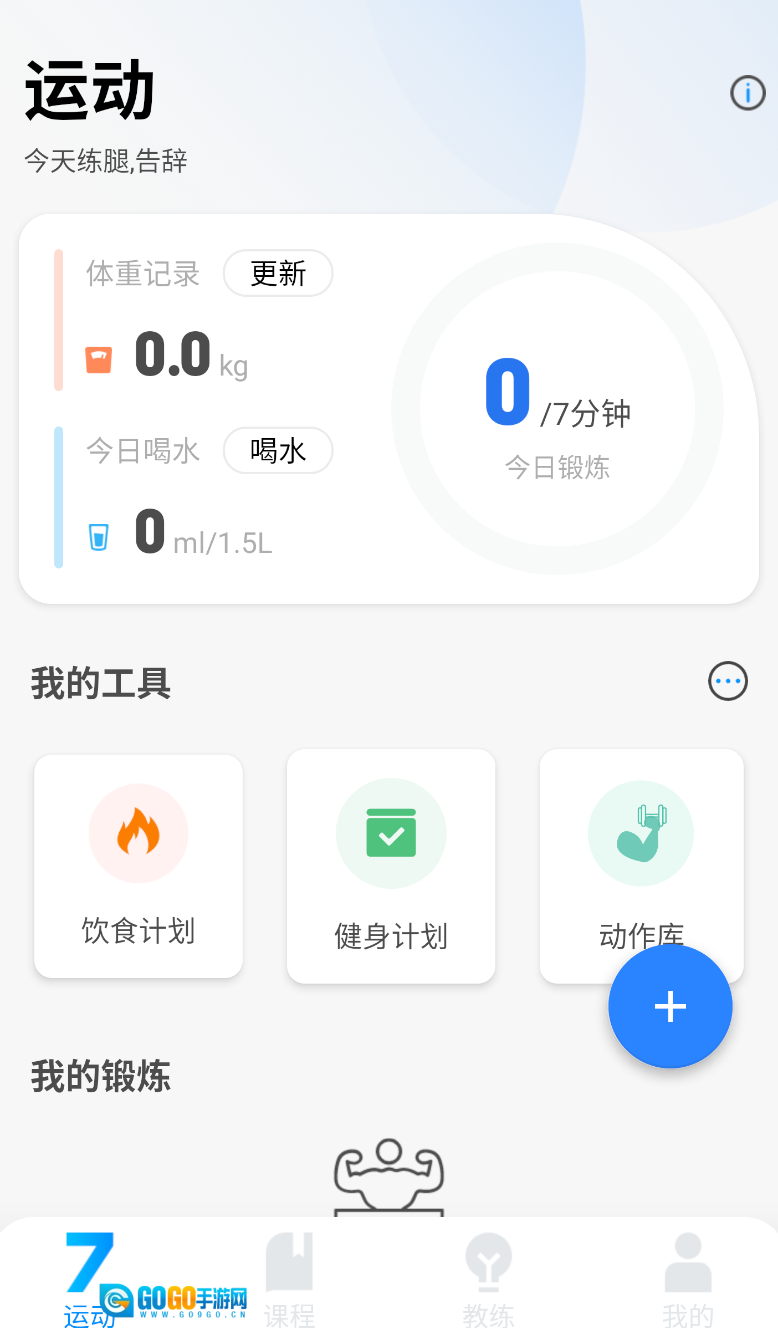Switch to the 教练 tab
This screenshot has width=778, height=1328.
[x=488, y=1280]
